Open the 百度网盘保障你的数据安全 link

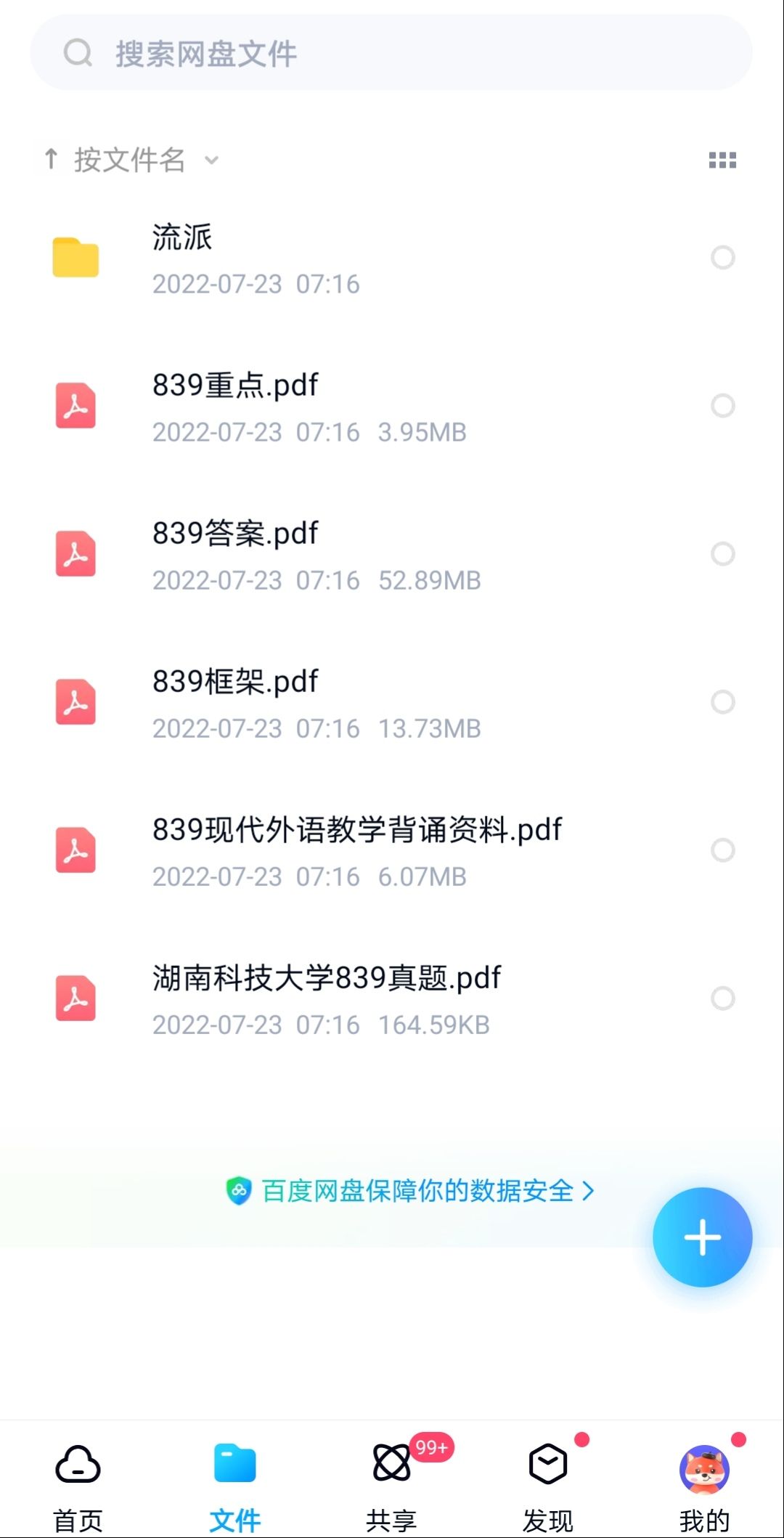point(410,1191)
